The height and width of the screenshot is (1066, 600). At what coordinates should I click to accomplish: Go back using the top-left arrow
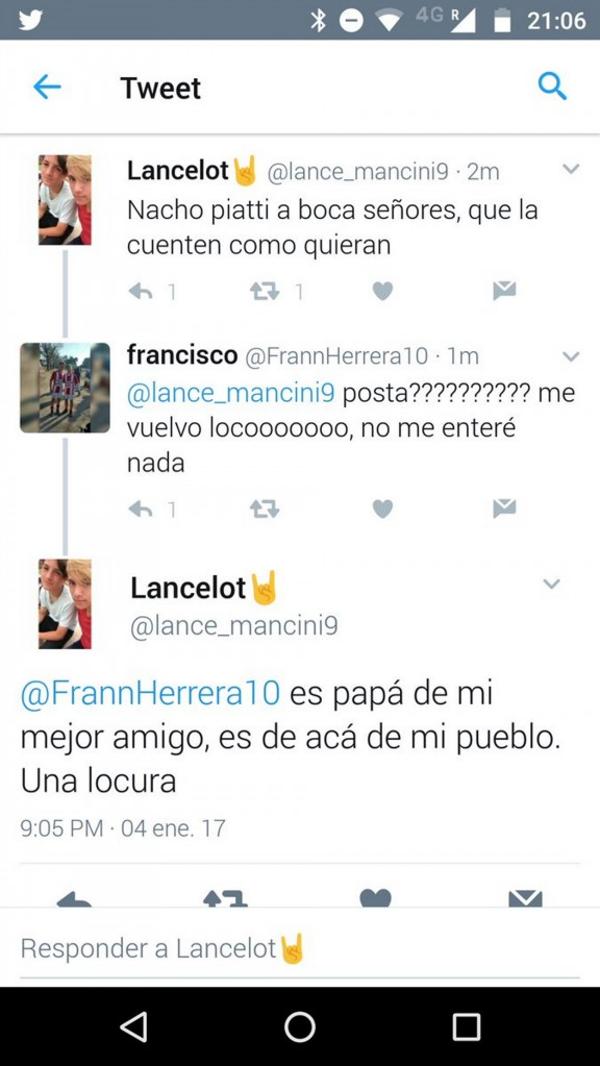[47, 88]
